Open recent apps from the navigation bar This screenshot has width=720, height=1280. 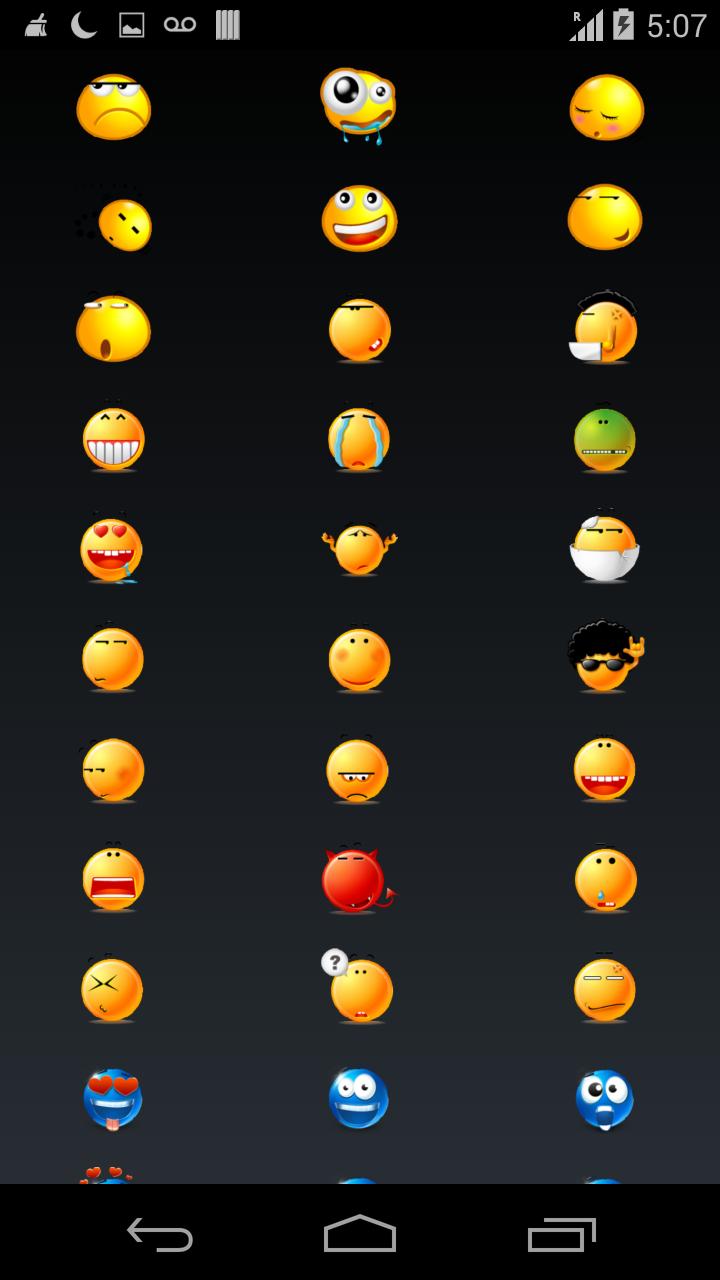coord(561,1234)
